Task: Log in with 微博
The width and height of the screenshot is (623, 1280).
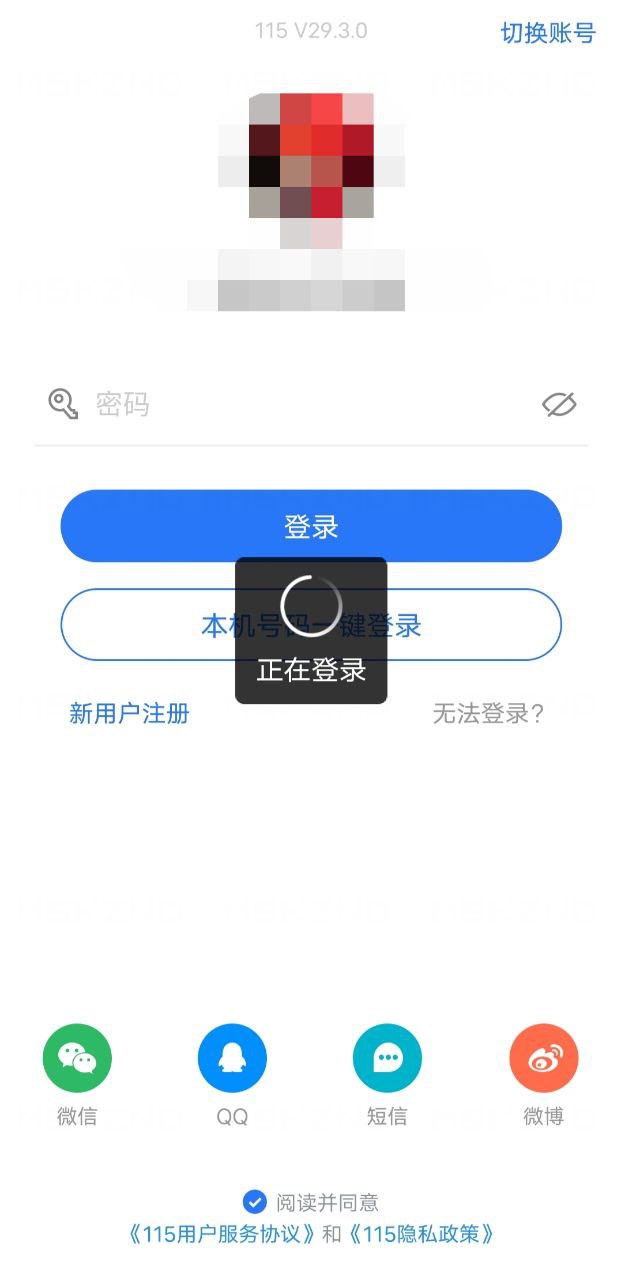Action: (x=543, y=1058)
